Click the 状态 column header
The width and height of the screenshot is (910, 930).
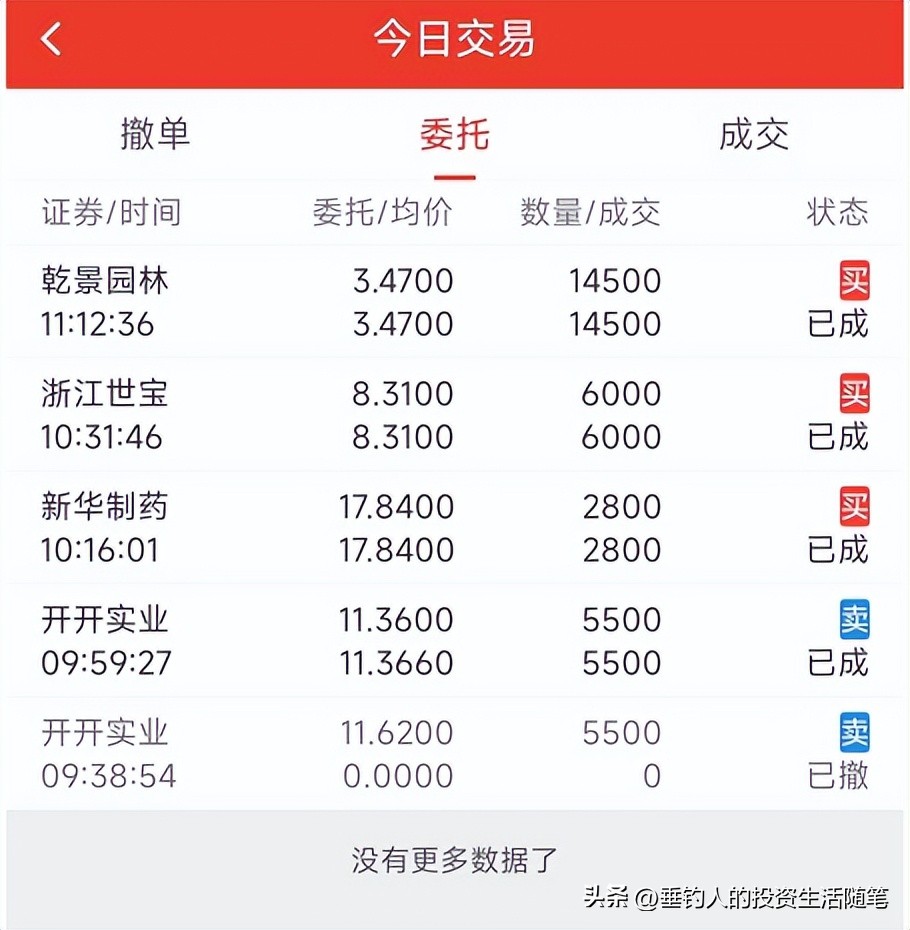click(x=838, y=212)
